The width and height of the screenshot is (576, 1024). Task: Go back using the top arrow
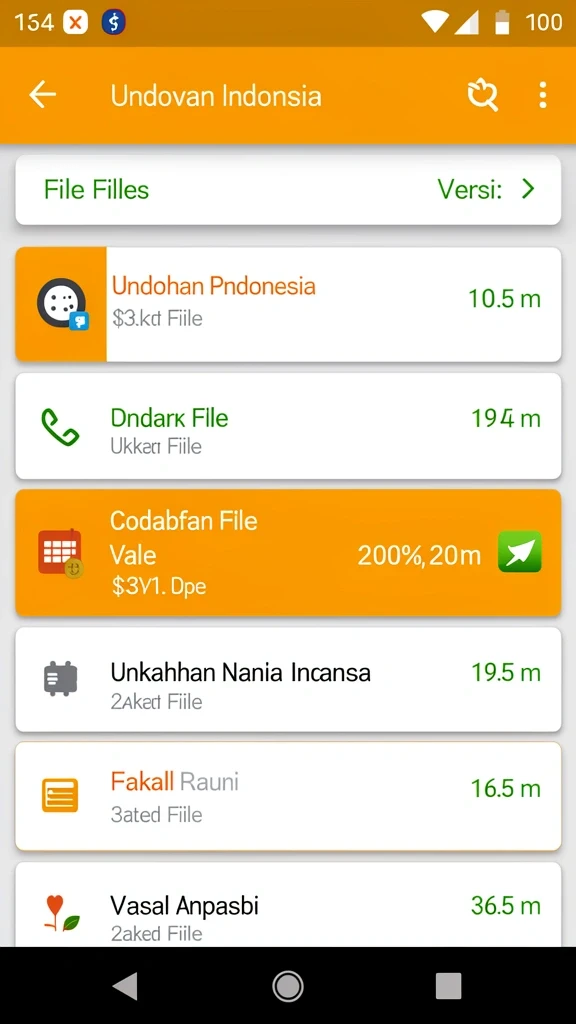(x=43, y=95)
